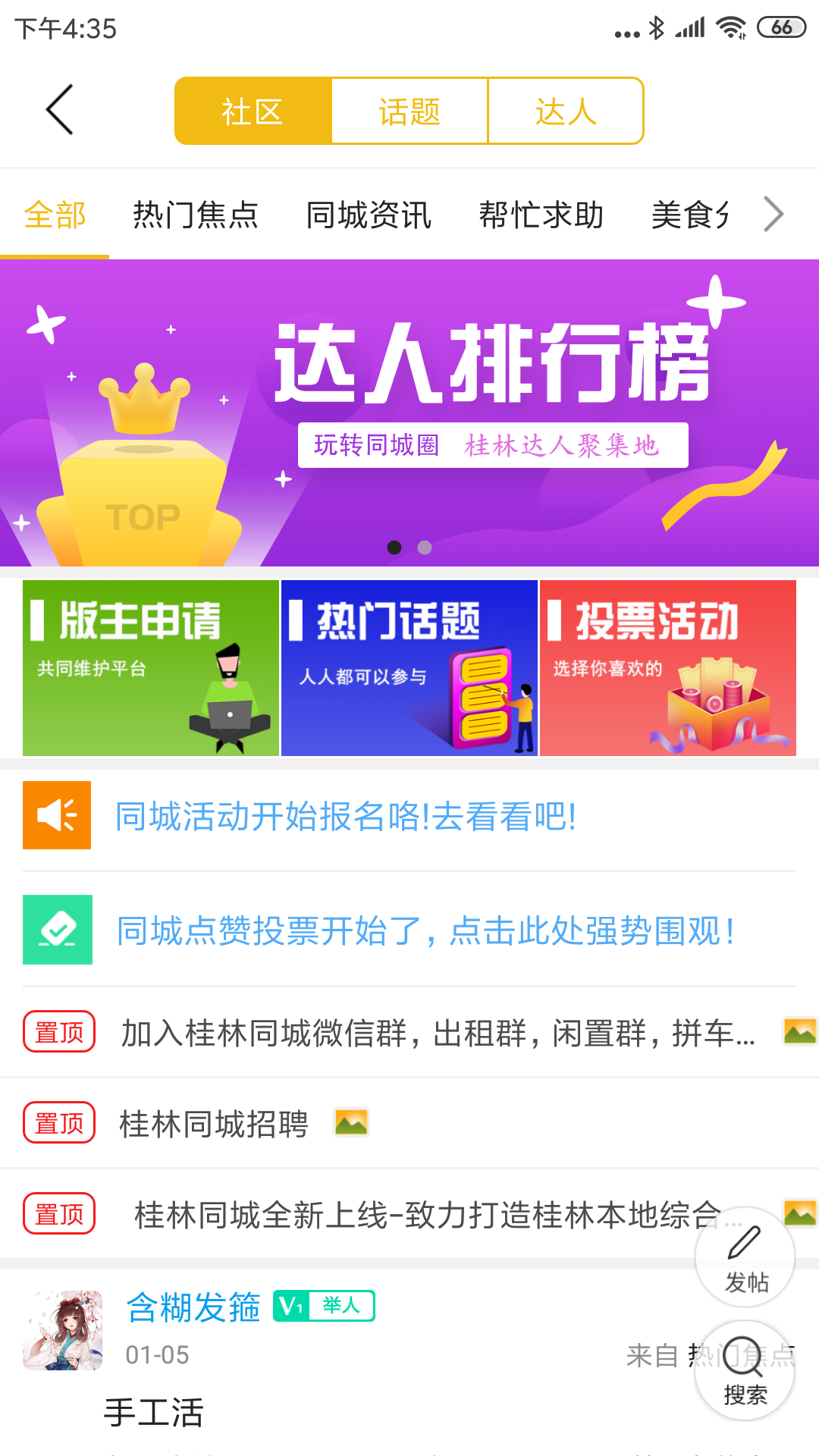Open the 投票活动 banner card

pyautogui.click(x=667, y=667)
